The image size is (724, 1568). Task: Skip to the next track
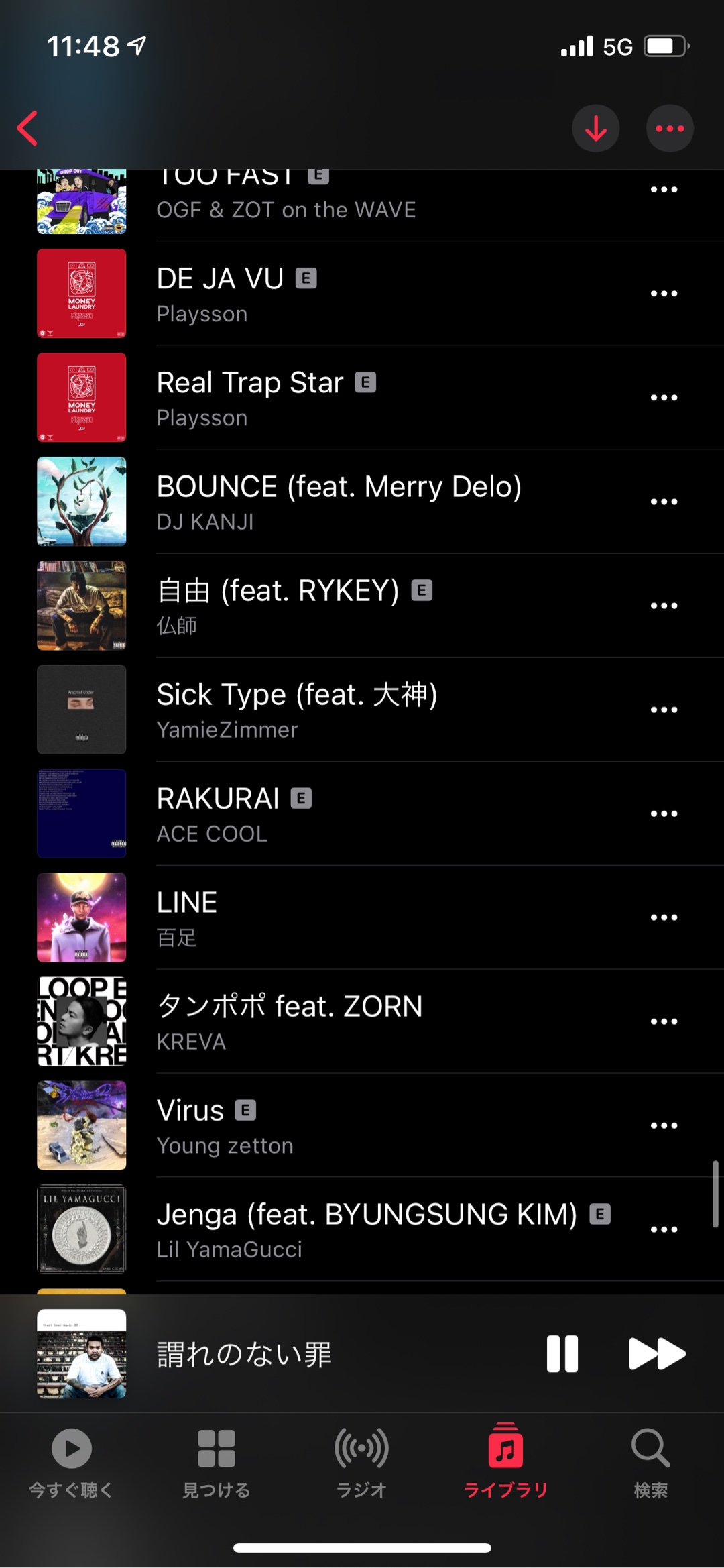[657, 1353]
